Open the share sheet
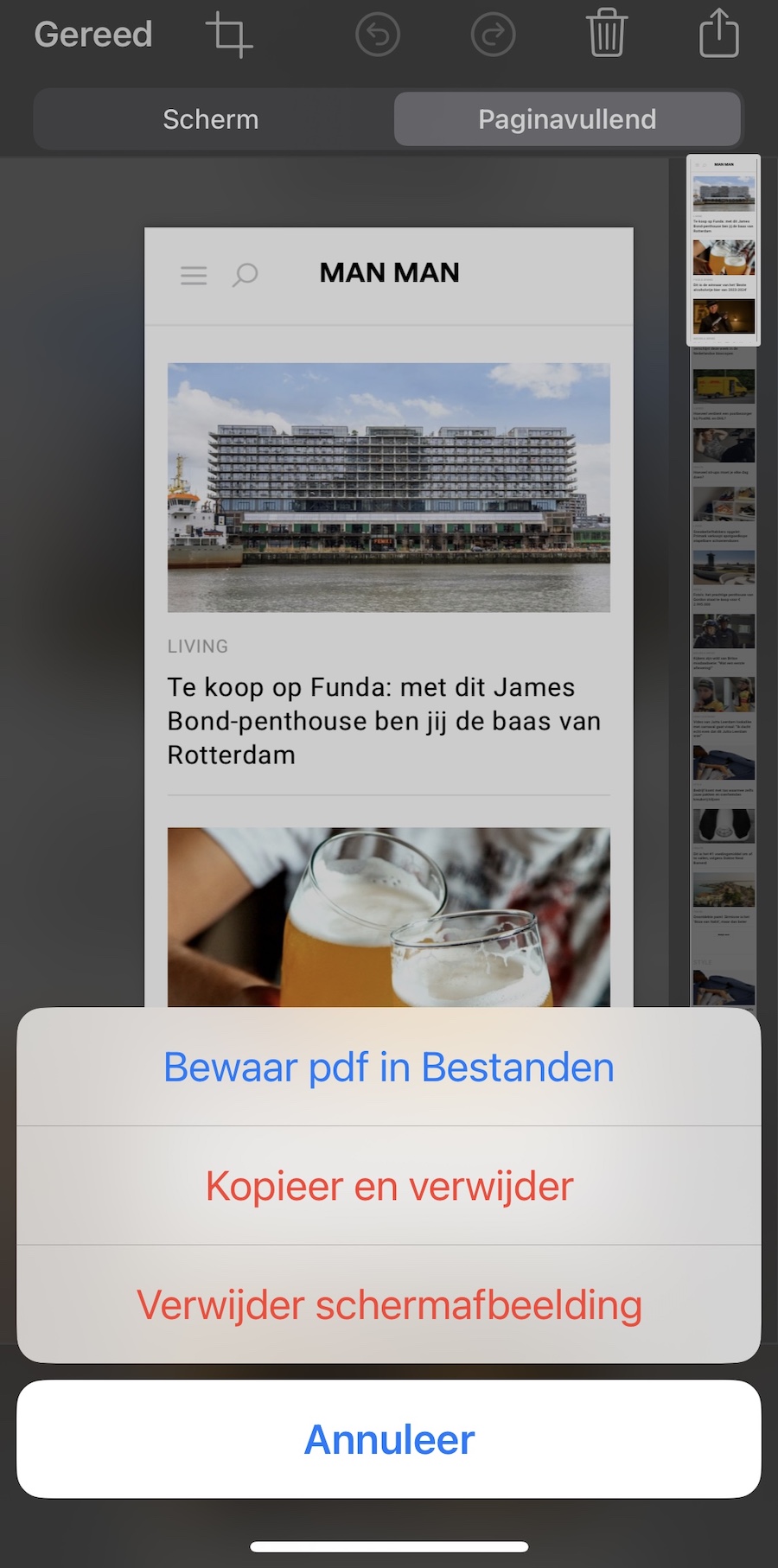Image resolution: width=778 pixels, height=1568 pixels. [718, 34]
